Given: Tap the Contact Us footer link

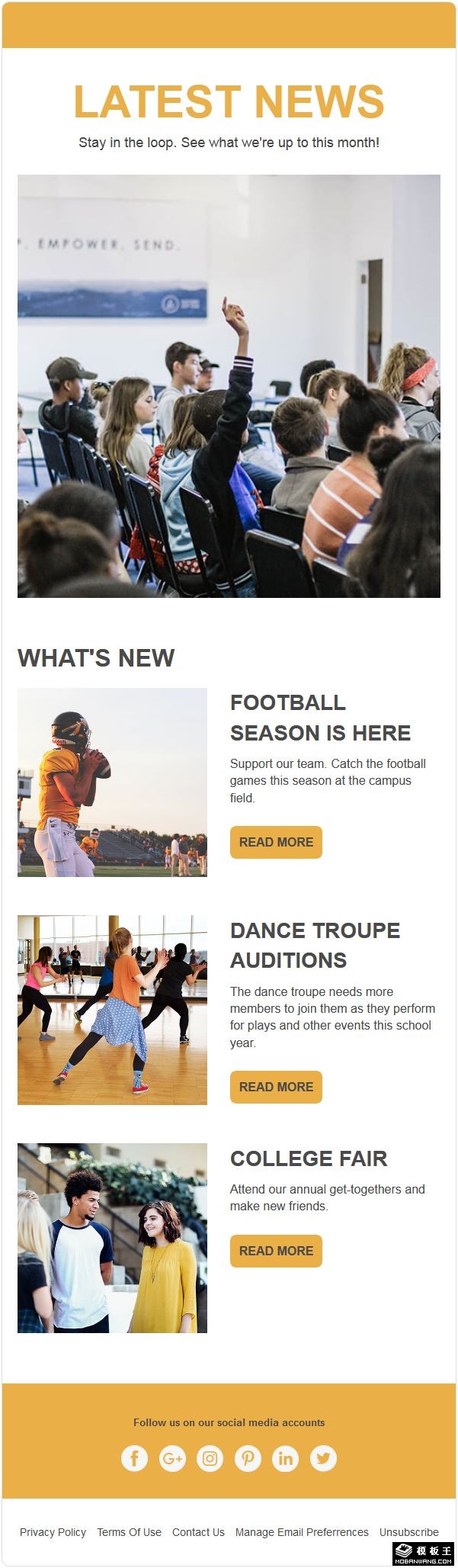Looking at the screenshot, I should click(198, 1532).
